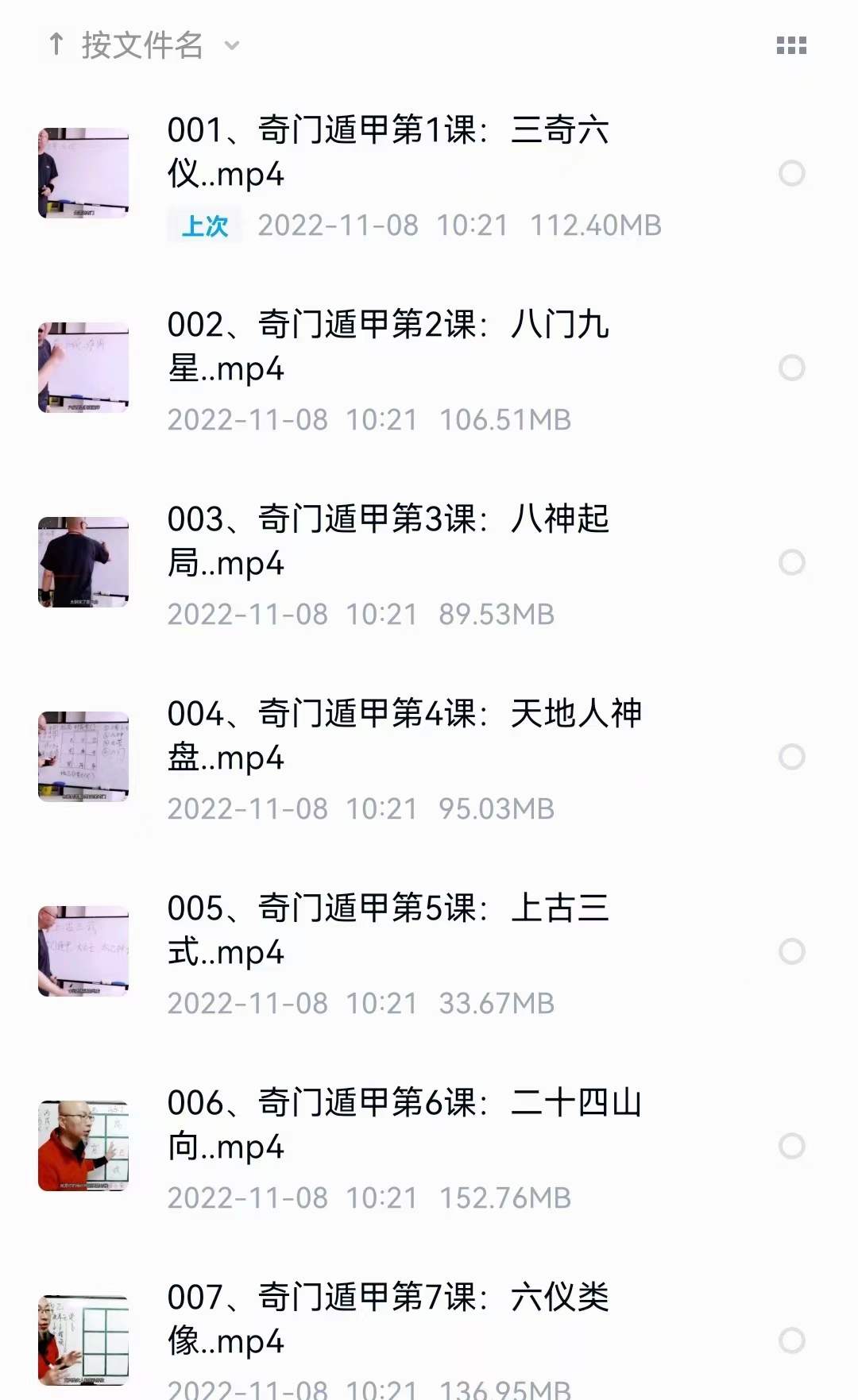Select the circle next to lesson 003
This screenshot has width=858, height=1400.
[790, 562]
